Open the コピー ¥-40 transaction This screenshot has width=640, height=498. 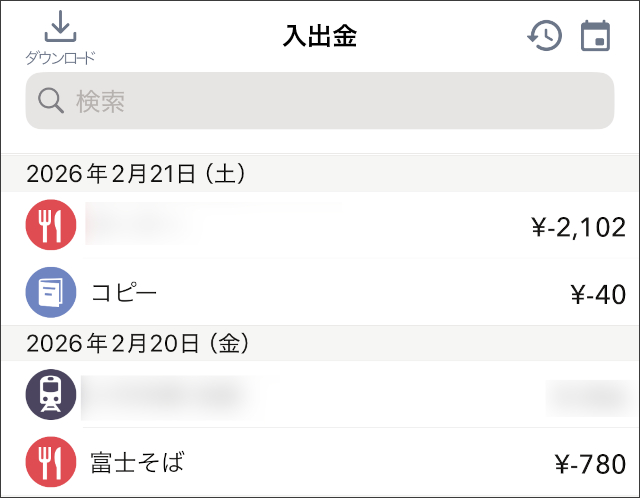[x=320, y=292]
